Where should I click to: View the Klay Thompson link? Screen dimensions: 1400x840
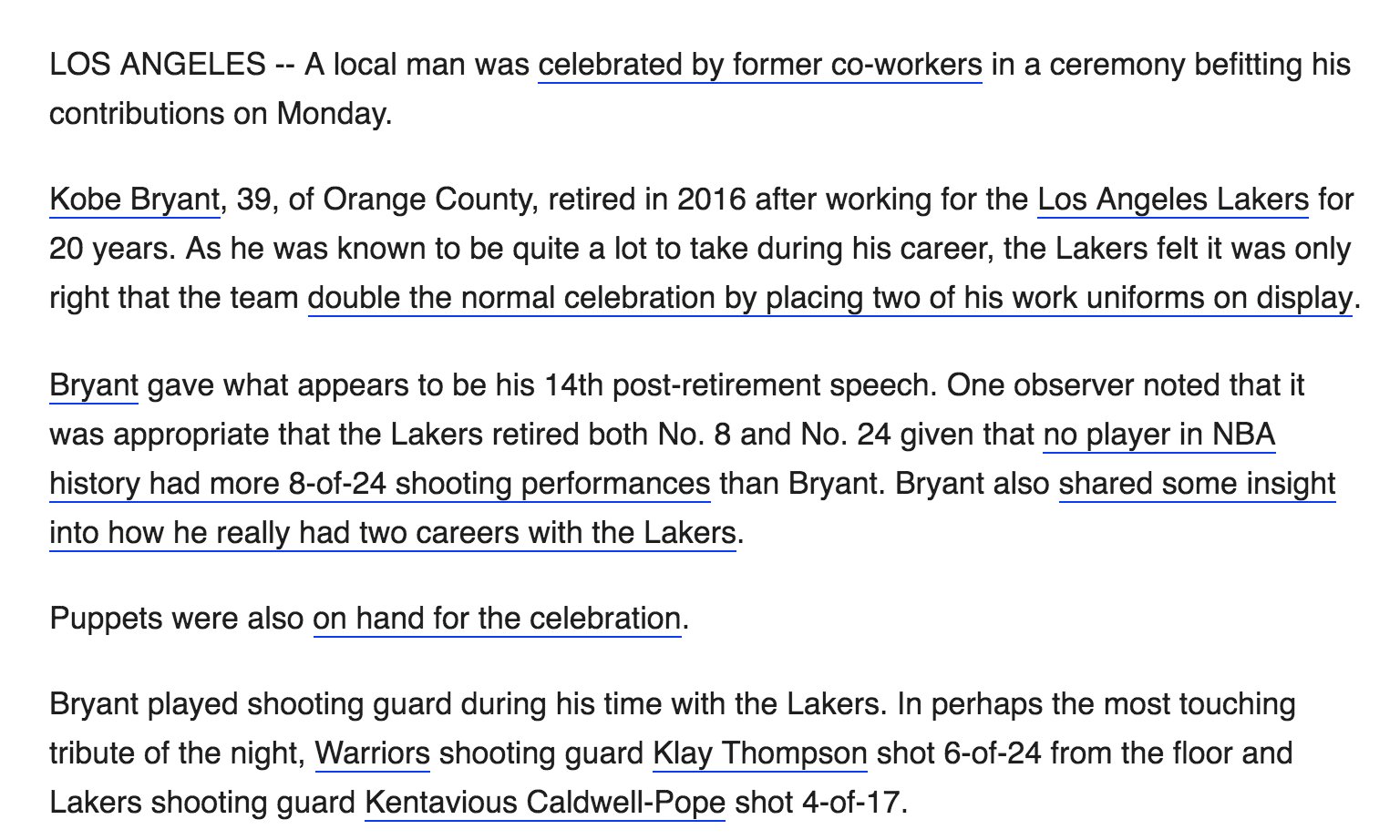(759, 753)
